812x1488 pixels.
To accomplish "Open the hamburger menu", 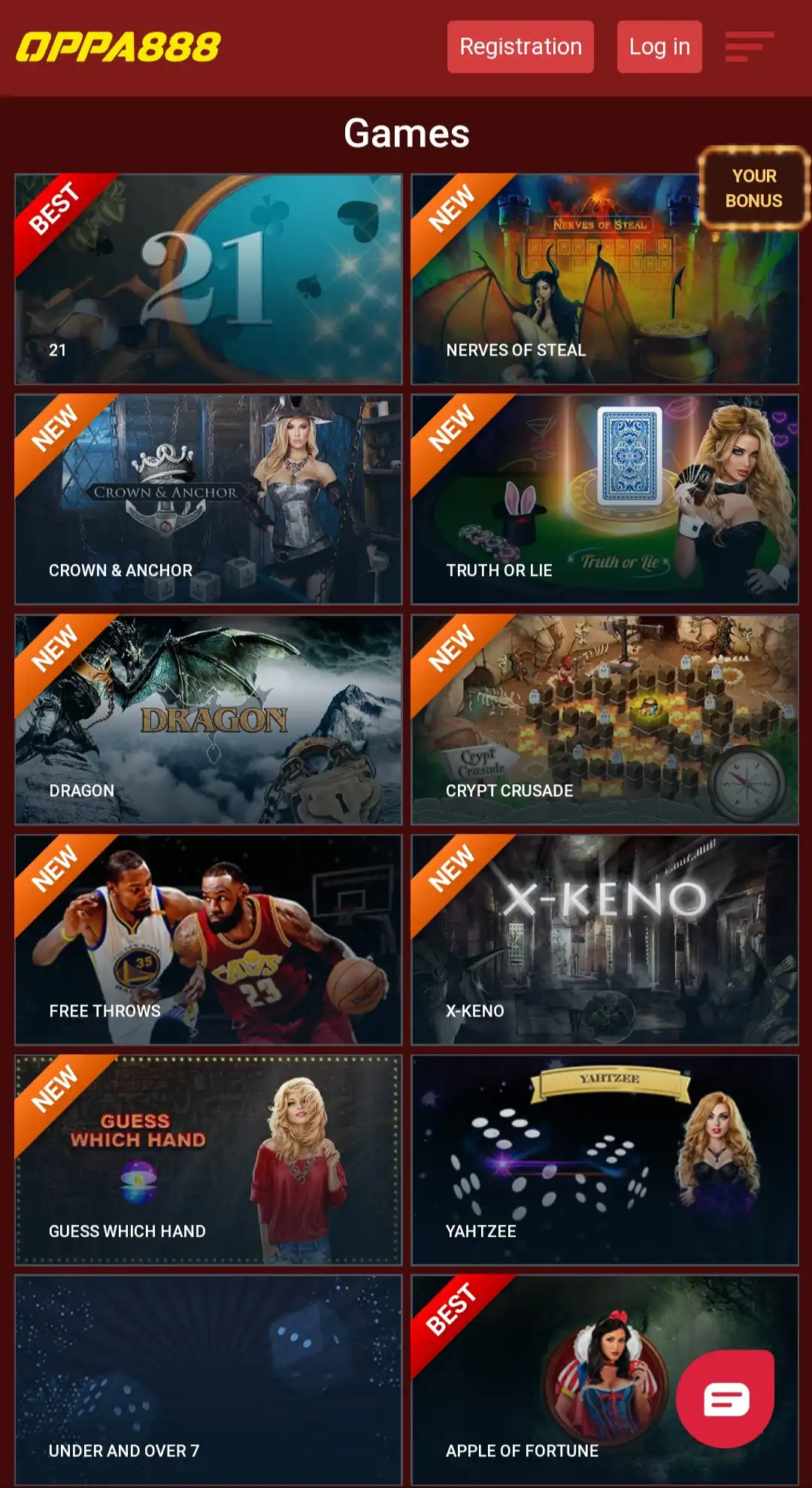I will [749, 47].
